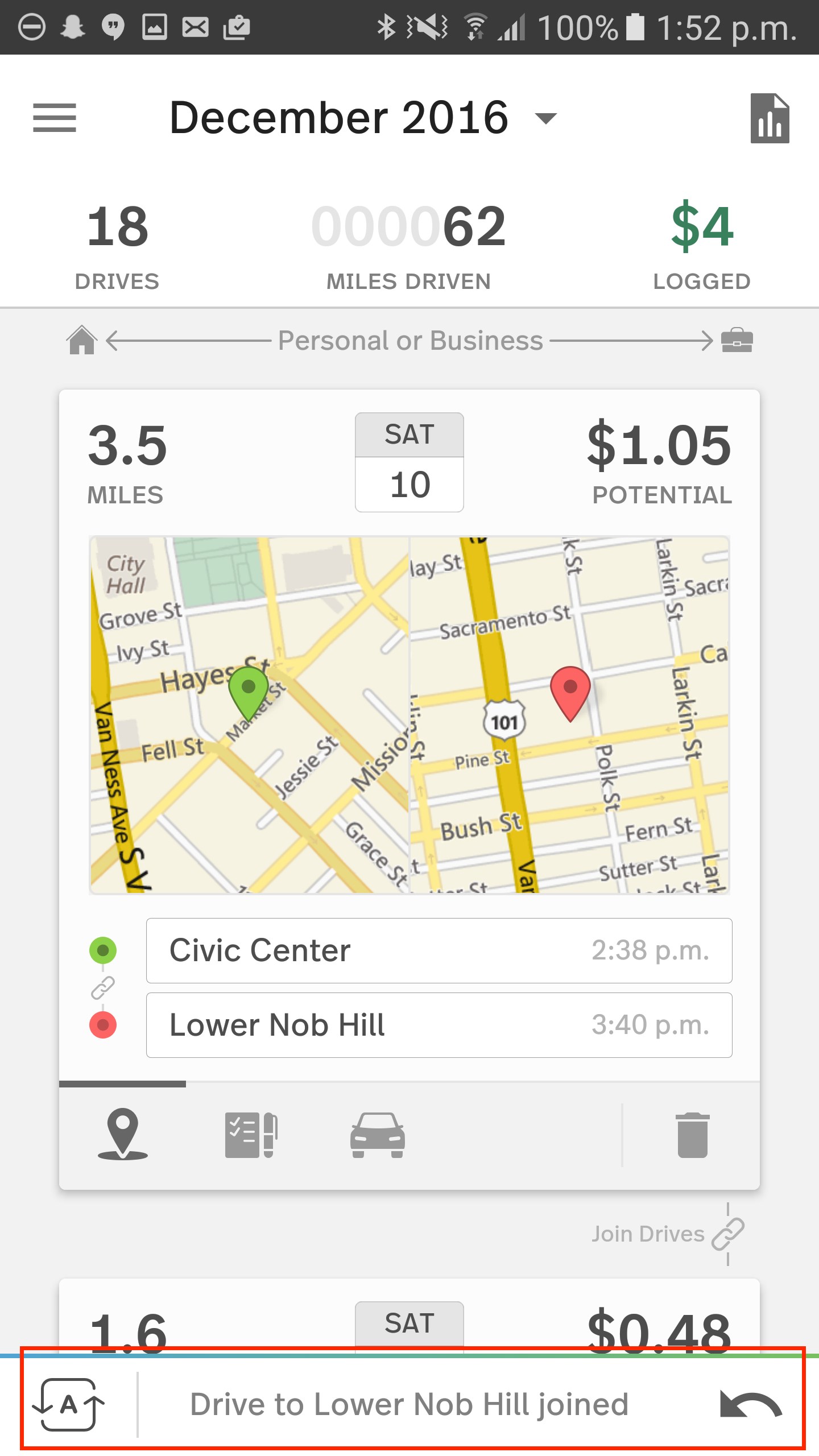The height and width of the screenshot is (1456, 819).
Task: Expand the December 2016 month dropdown
Action: [364, 118]
